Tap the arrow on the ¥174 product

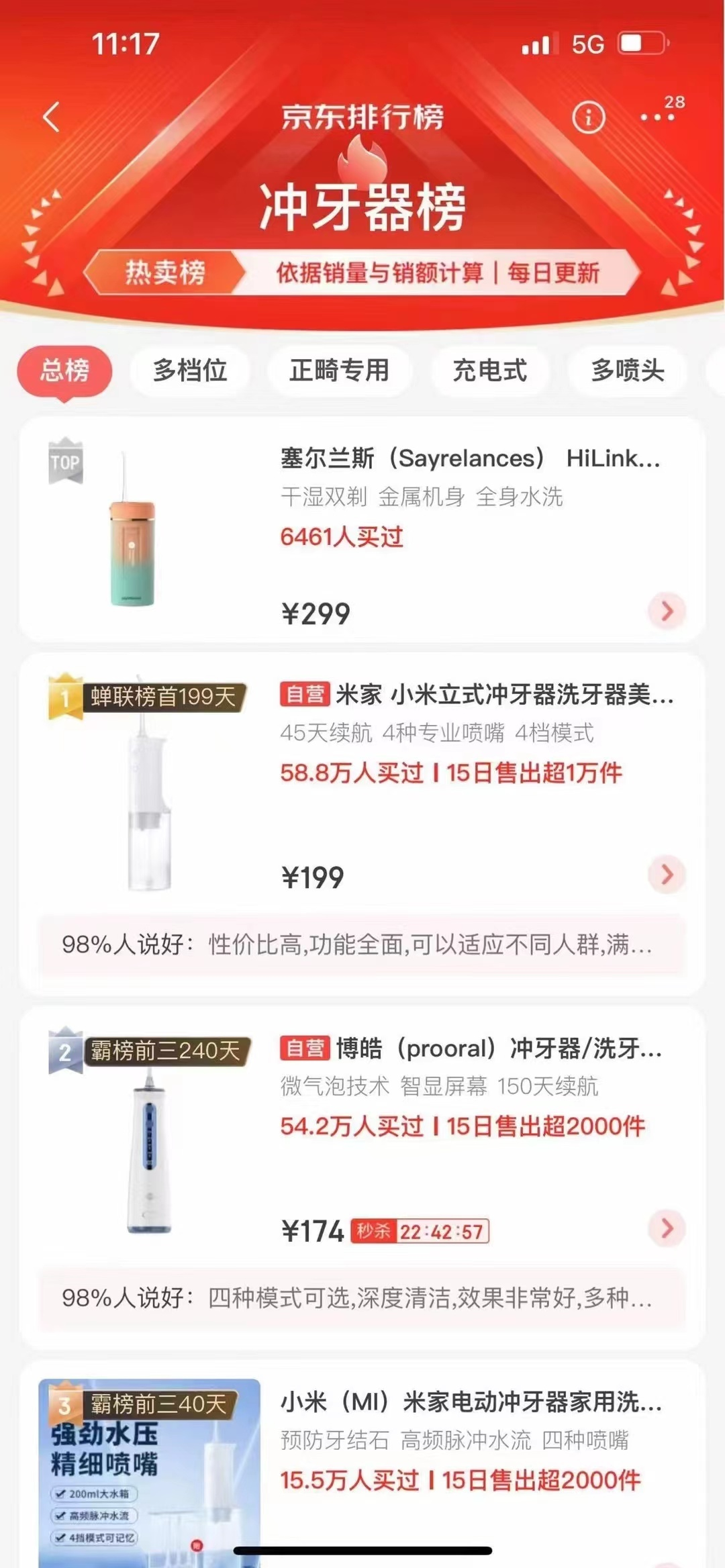click(x=667, y=1228)
